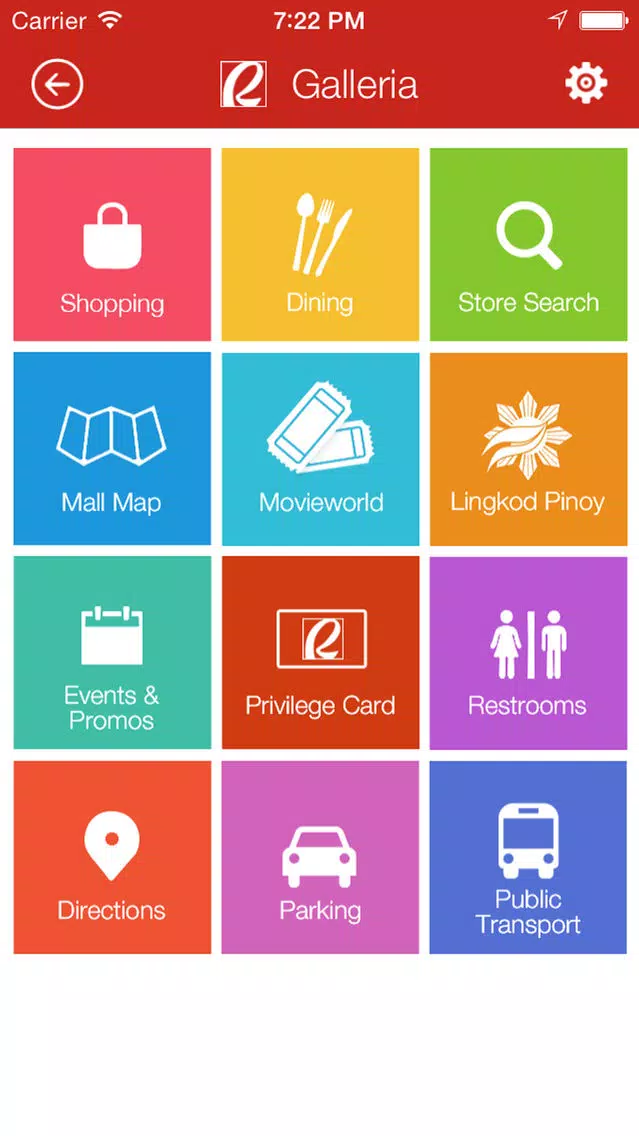Screen dimensions: 639x1136
Task: Open the Parking tile
Action: (320, 857)
